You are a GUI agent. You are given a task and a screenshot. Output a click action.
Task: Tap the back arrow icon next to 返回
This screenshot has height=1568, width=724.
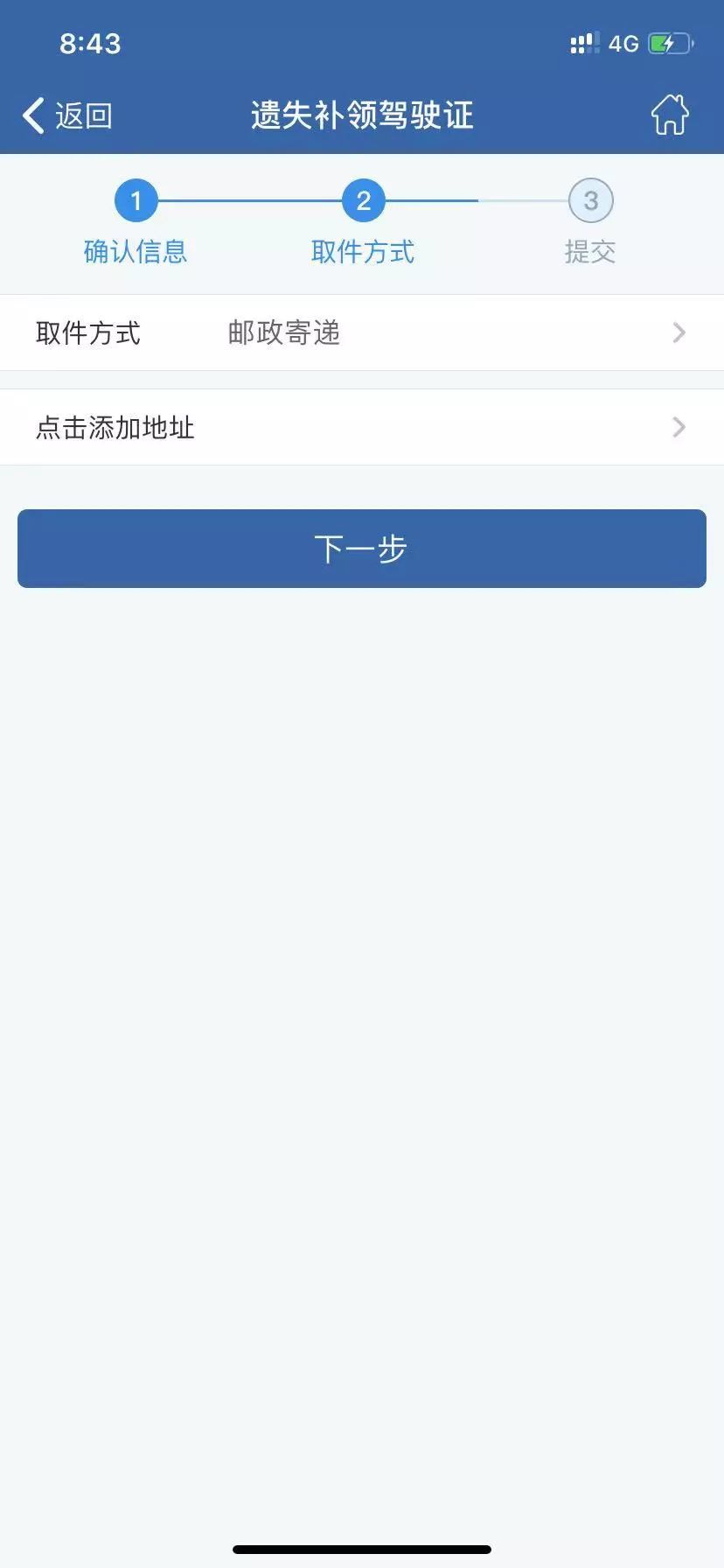[x=31, y=115]
